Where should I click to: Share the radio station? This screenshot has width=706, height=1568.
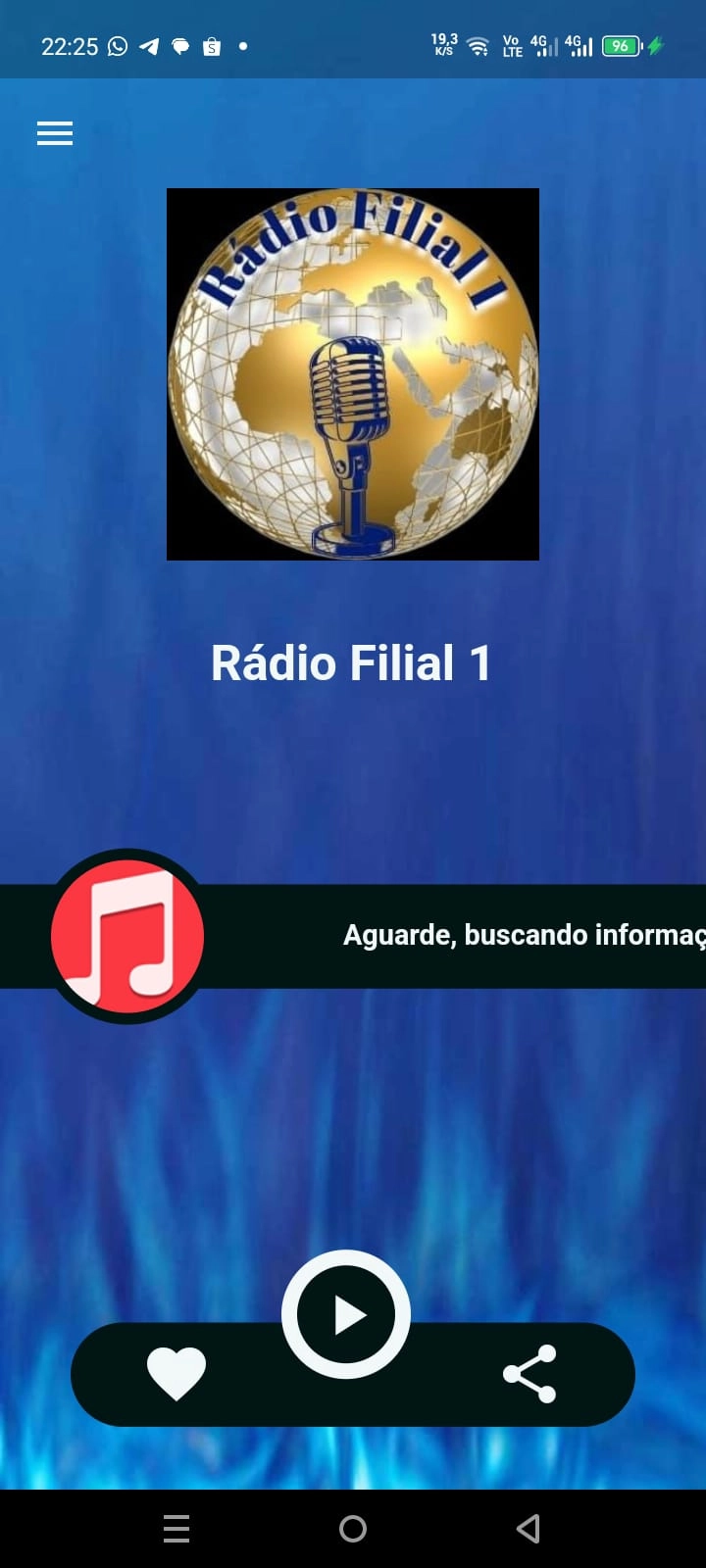(529, 1374)
